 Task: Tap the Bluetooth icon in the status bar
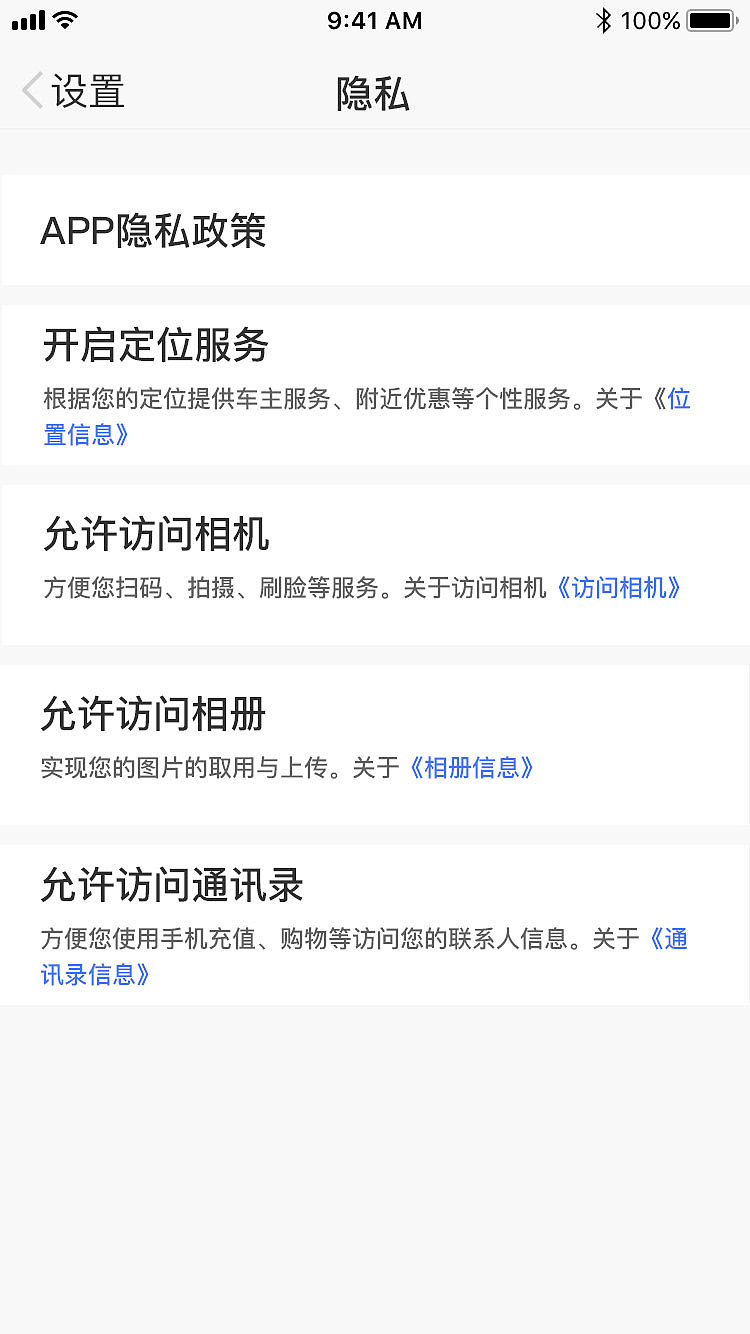click(x=603, y=18)
